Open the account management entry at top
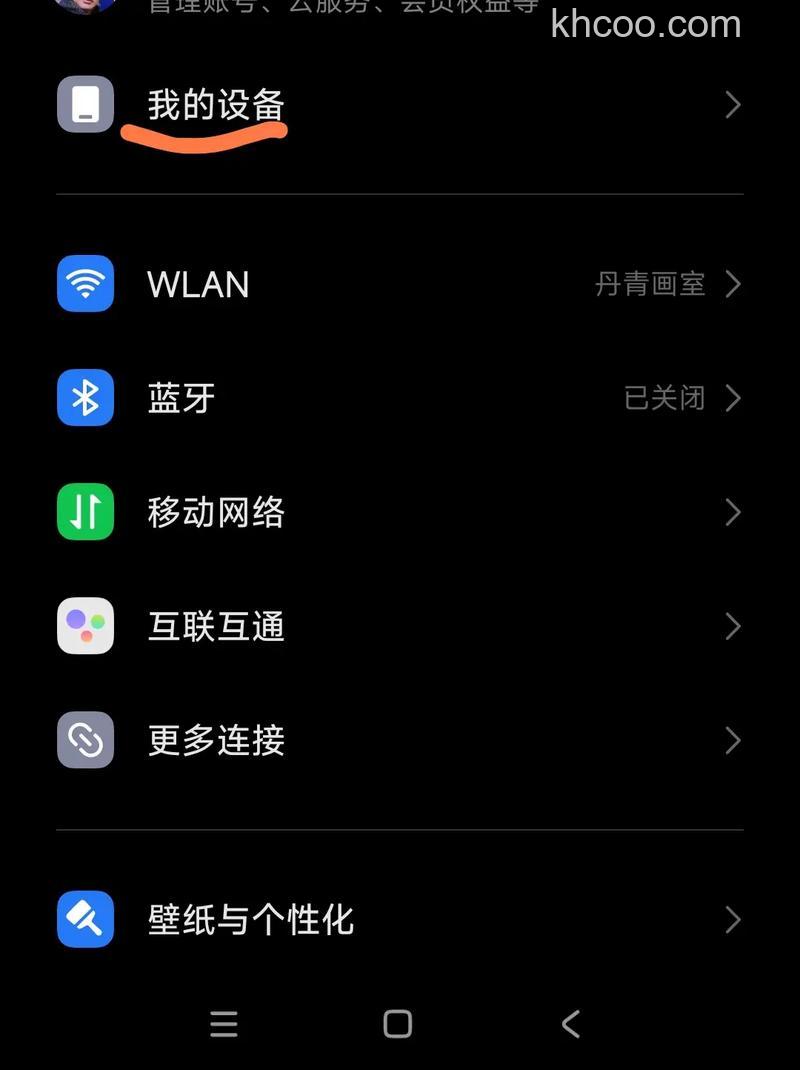 tap(300, 8)
